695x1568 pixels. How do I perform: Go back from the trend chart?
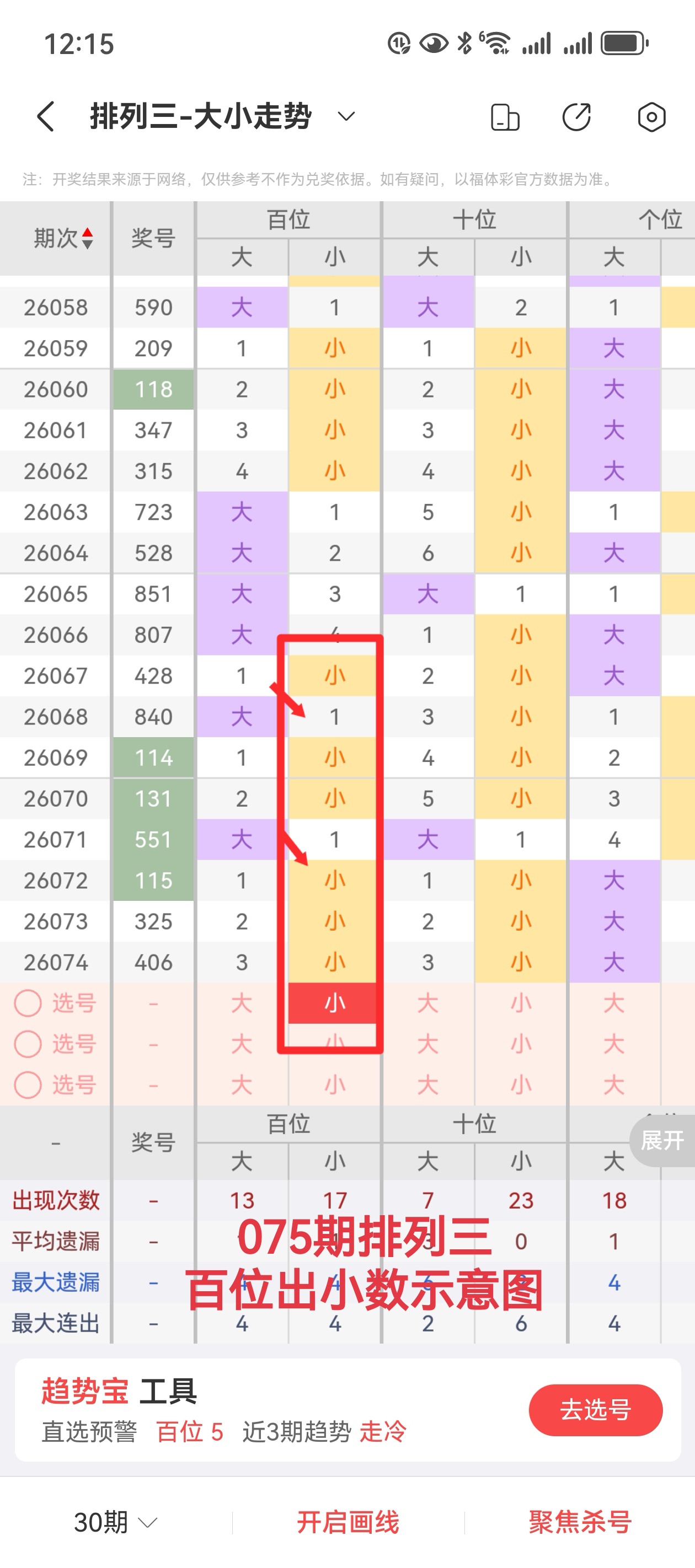pyautogui.click(x=46, y=116)
